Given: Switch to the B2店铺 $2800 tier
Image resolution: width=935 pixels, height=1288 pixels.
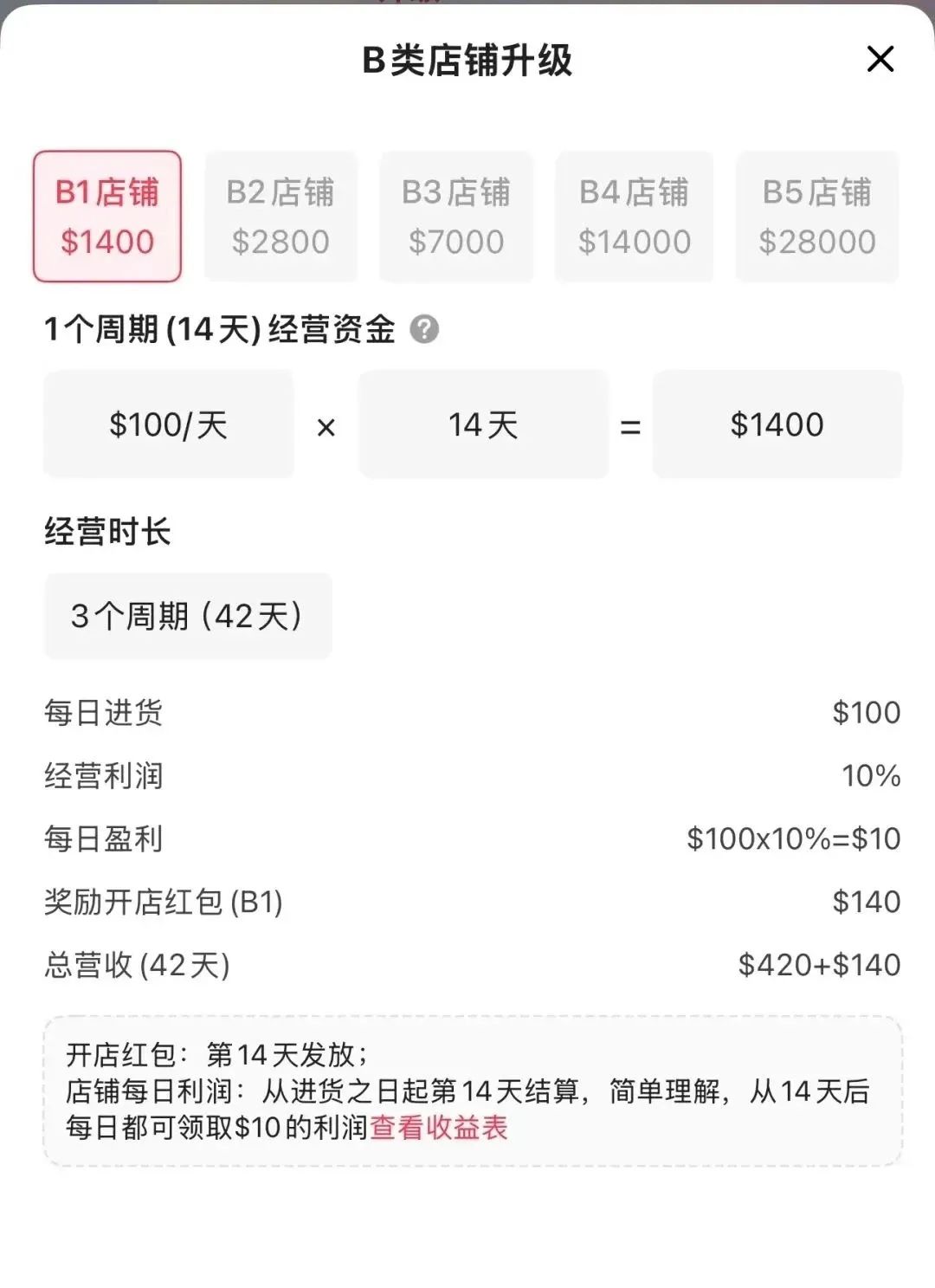Looking at the screenshot, I should (280, 217).
